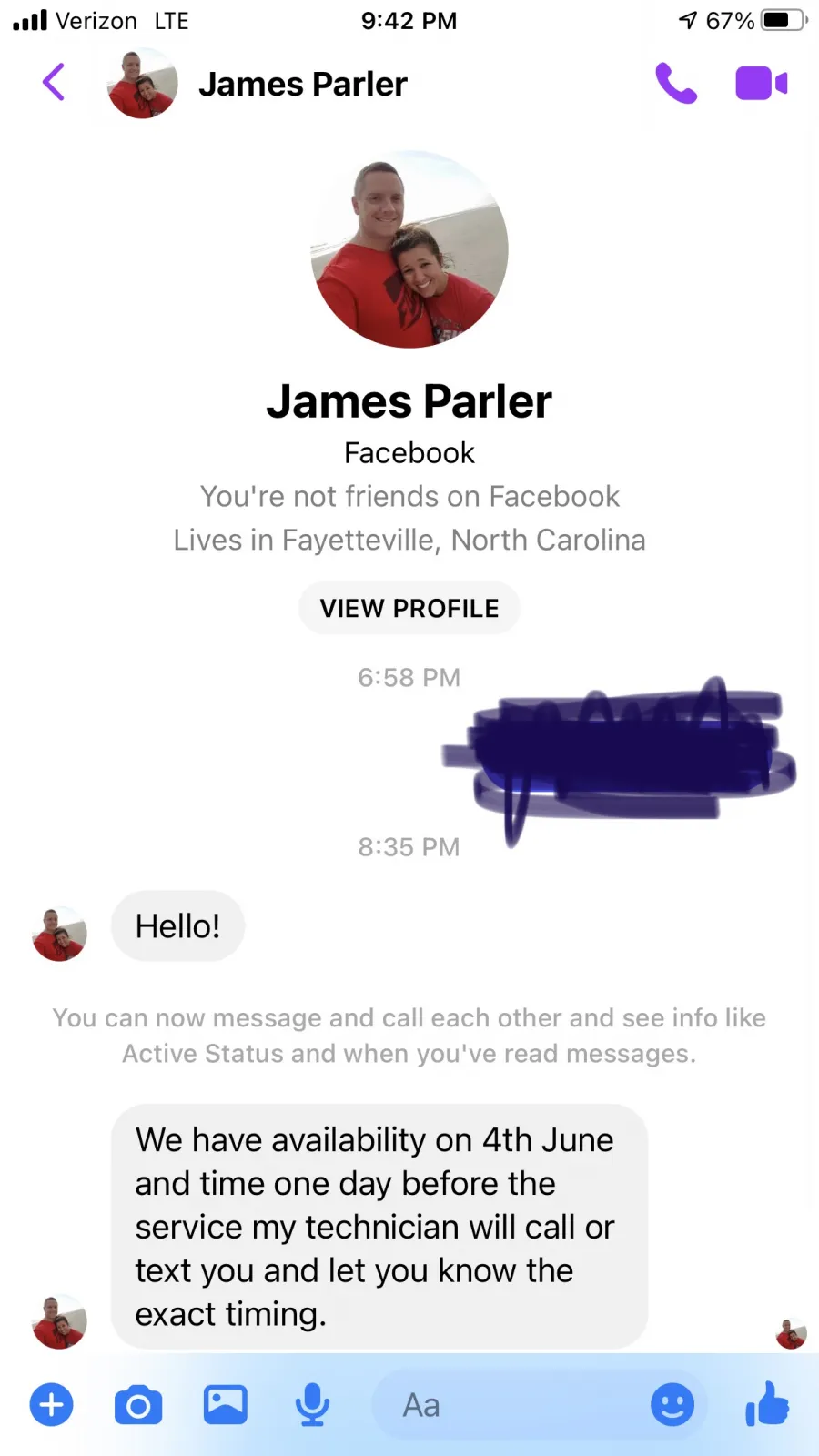Send a thumbs-up like
Viewport: 819px width, 1456px height.
pyautogui.click(x=767, y=1404)
